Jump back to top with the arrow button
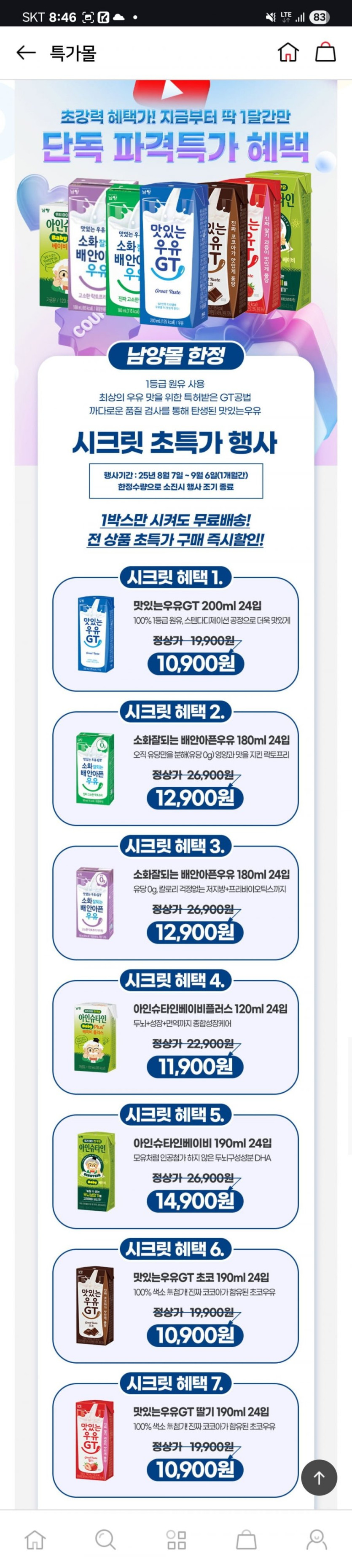 coord(319,1477)
